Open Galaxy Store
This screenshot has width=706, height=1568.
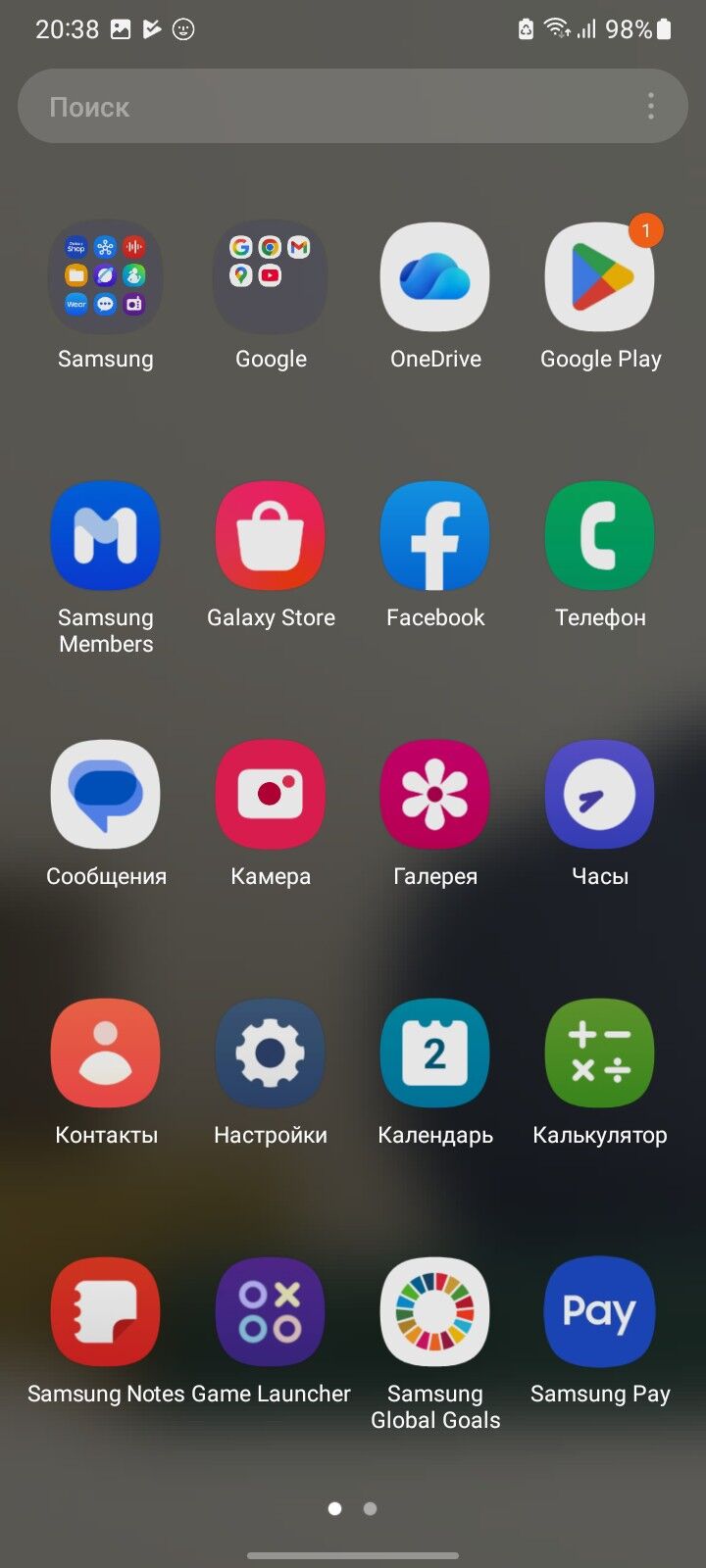coord(271,536)
